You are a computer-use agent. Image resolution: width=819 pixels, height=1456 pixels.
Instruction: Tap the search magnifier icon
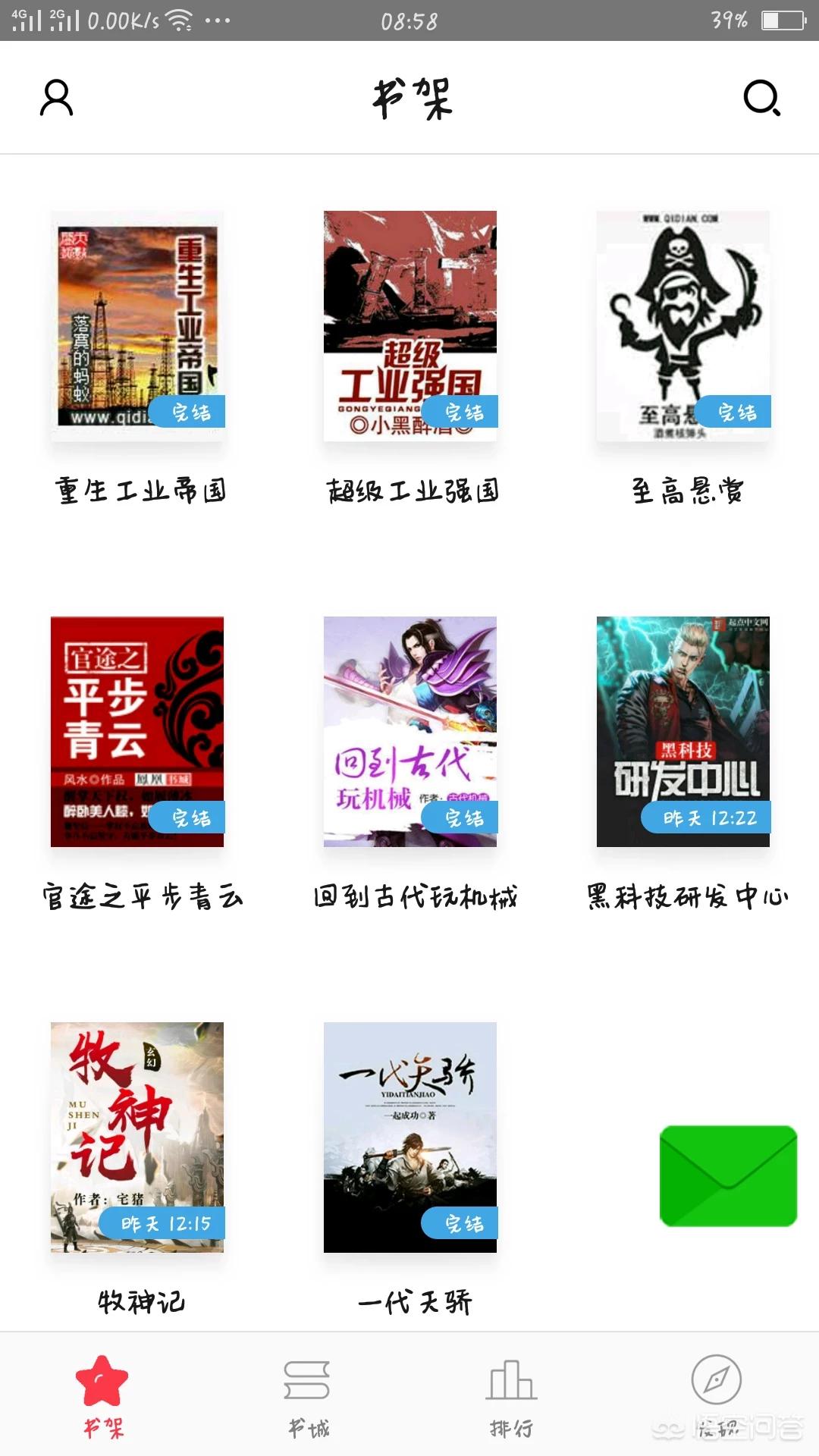[761, 98]
